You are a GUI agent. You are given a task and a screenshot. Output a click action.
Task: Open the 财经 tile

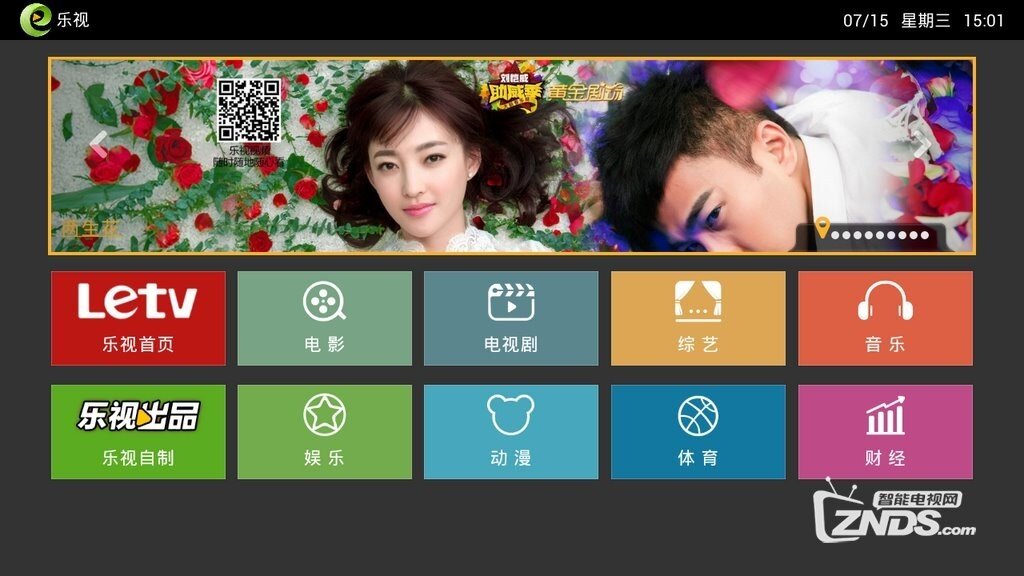pos(885,432)
